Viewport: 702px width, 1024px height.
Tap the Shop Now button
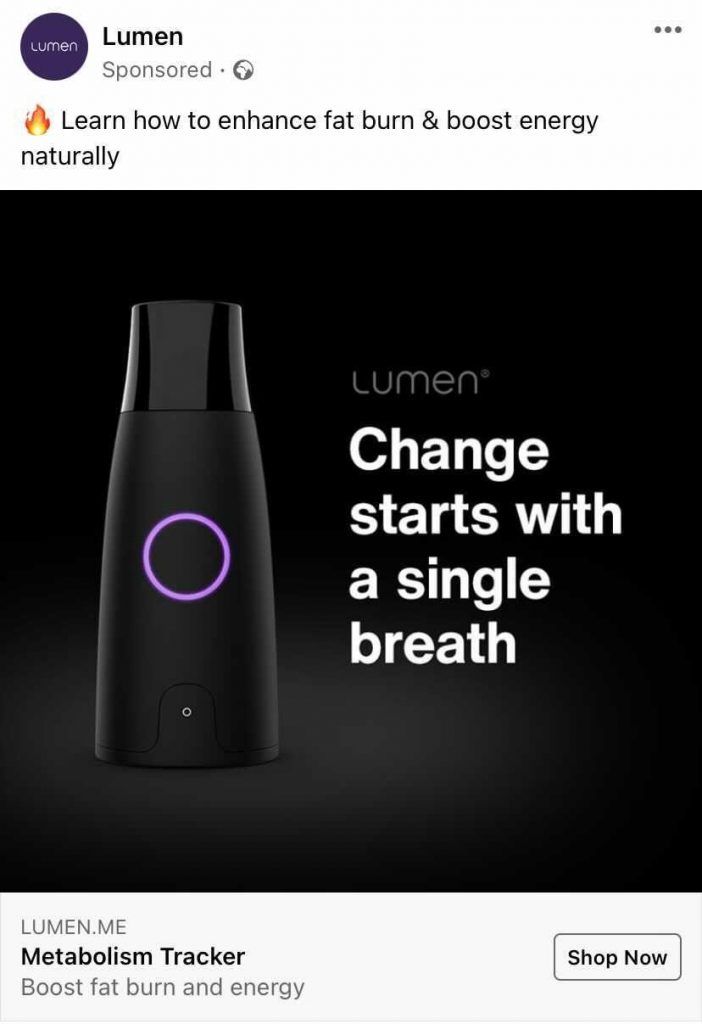(617, 957)
